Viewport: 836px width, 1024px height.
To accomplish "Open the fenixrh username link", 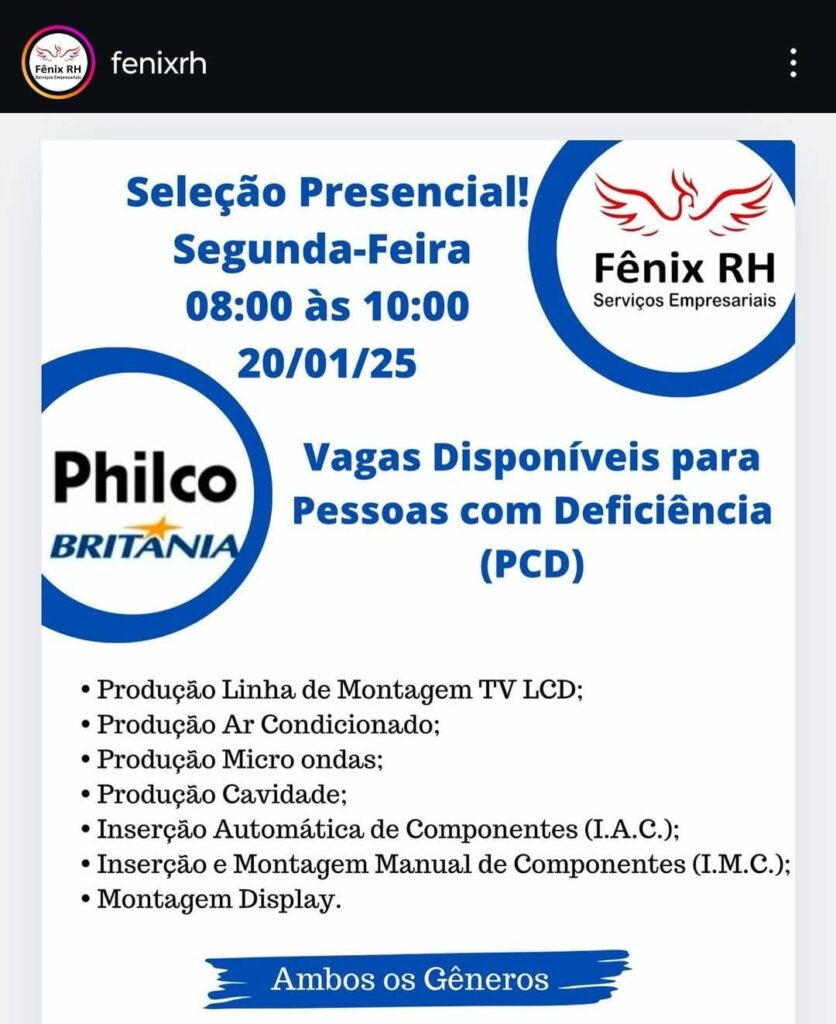I will [x=158, y=63].
